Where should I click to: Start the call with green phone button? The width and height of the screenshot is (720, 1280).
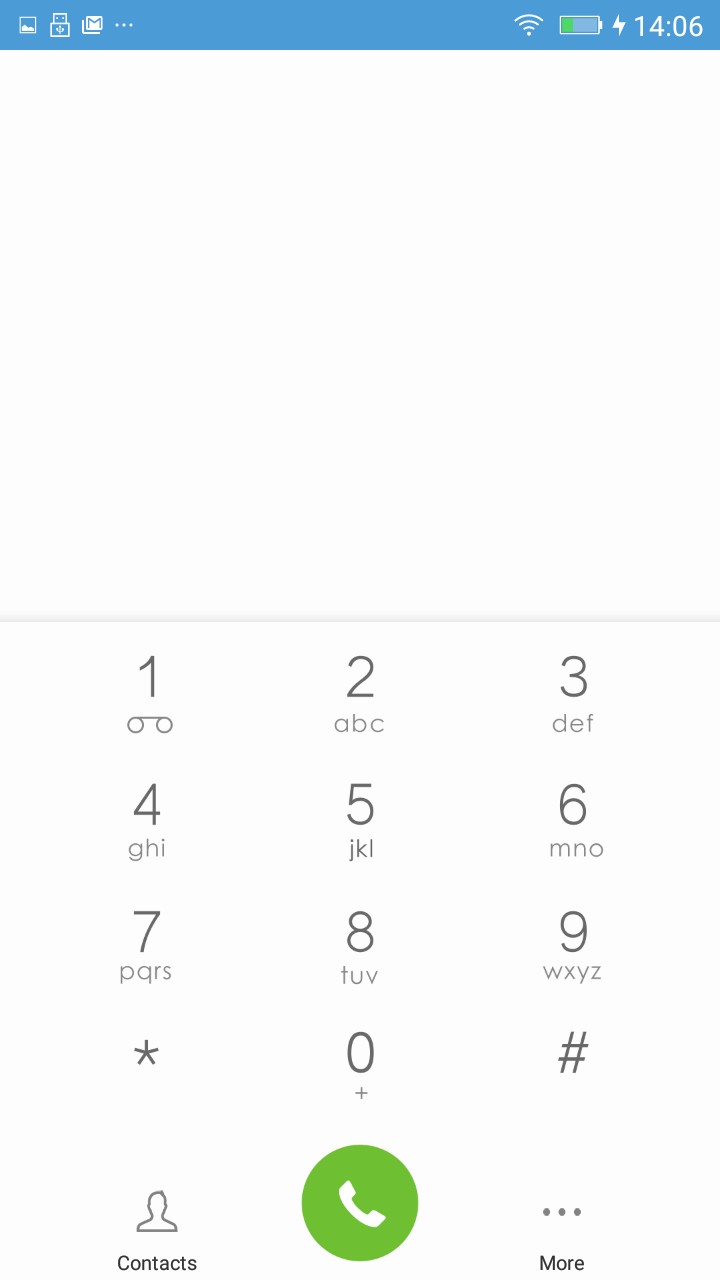click(x=360, y=1203)
